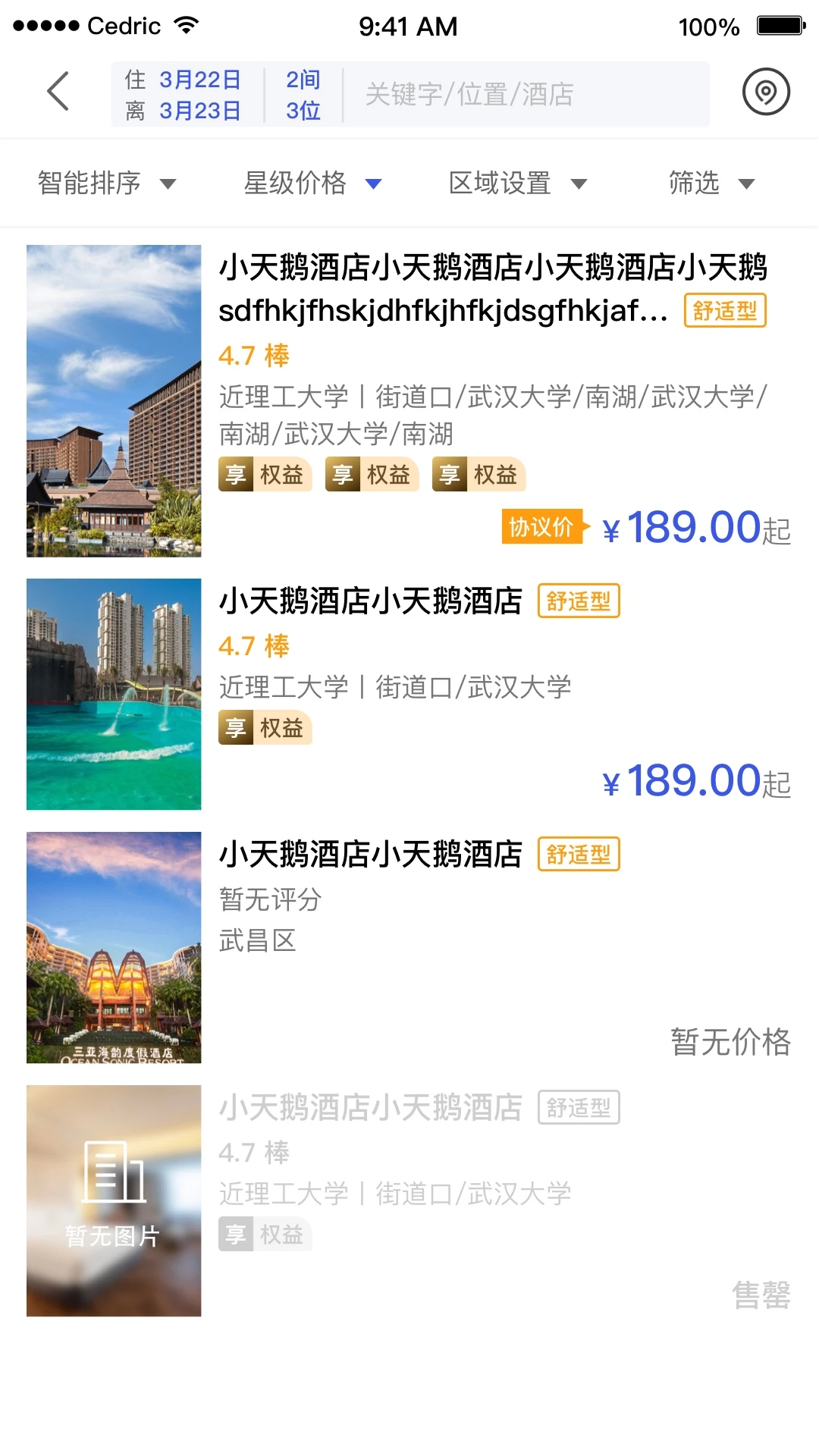Select the check-in date 3月22日
The height and width of the screenshot is (1456, 819).
199,78
